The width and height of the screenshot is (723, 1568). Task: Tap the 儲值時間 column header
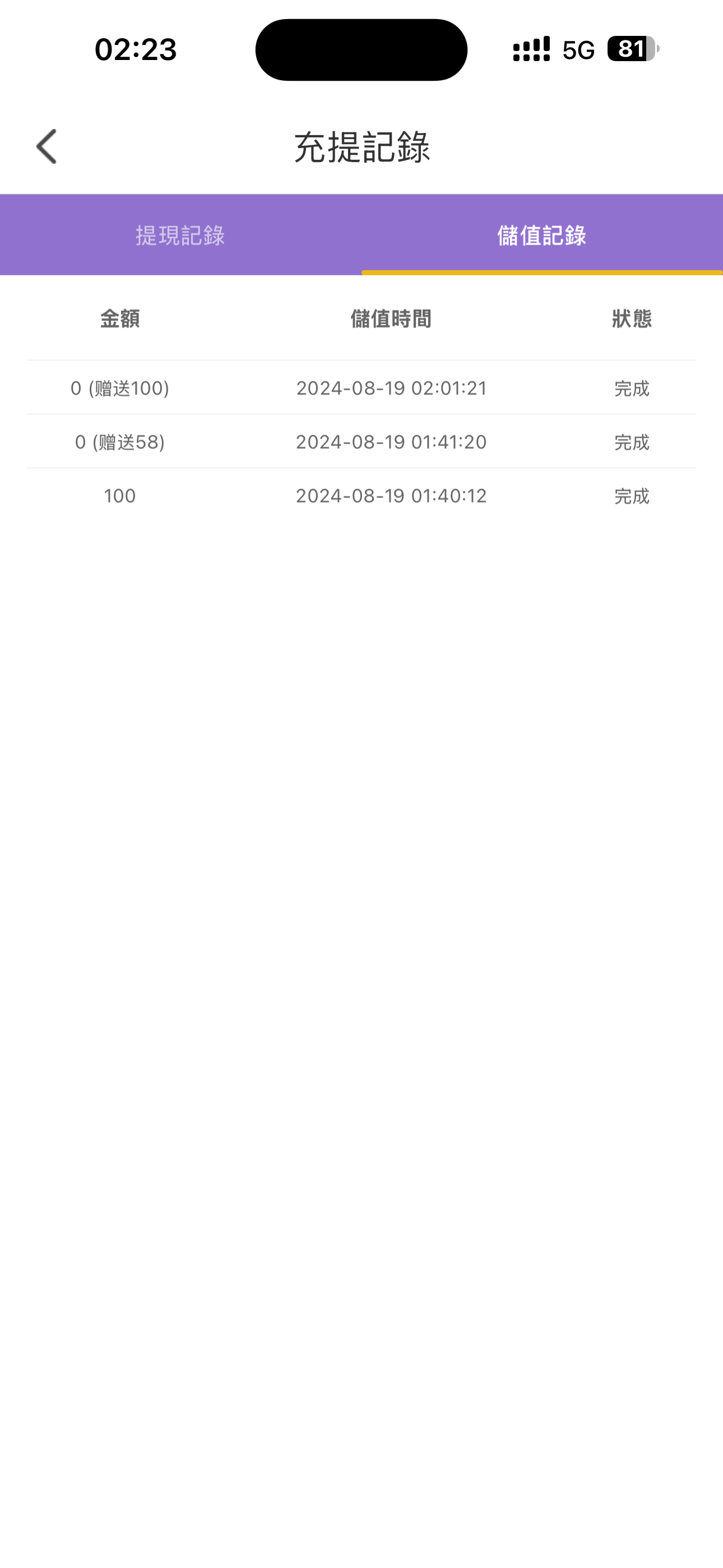pos(392,319)
